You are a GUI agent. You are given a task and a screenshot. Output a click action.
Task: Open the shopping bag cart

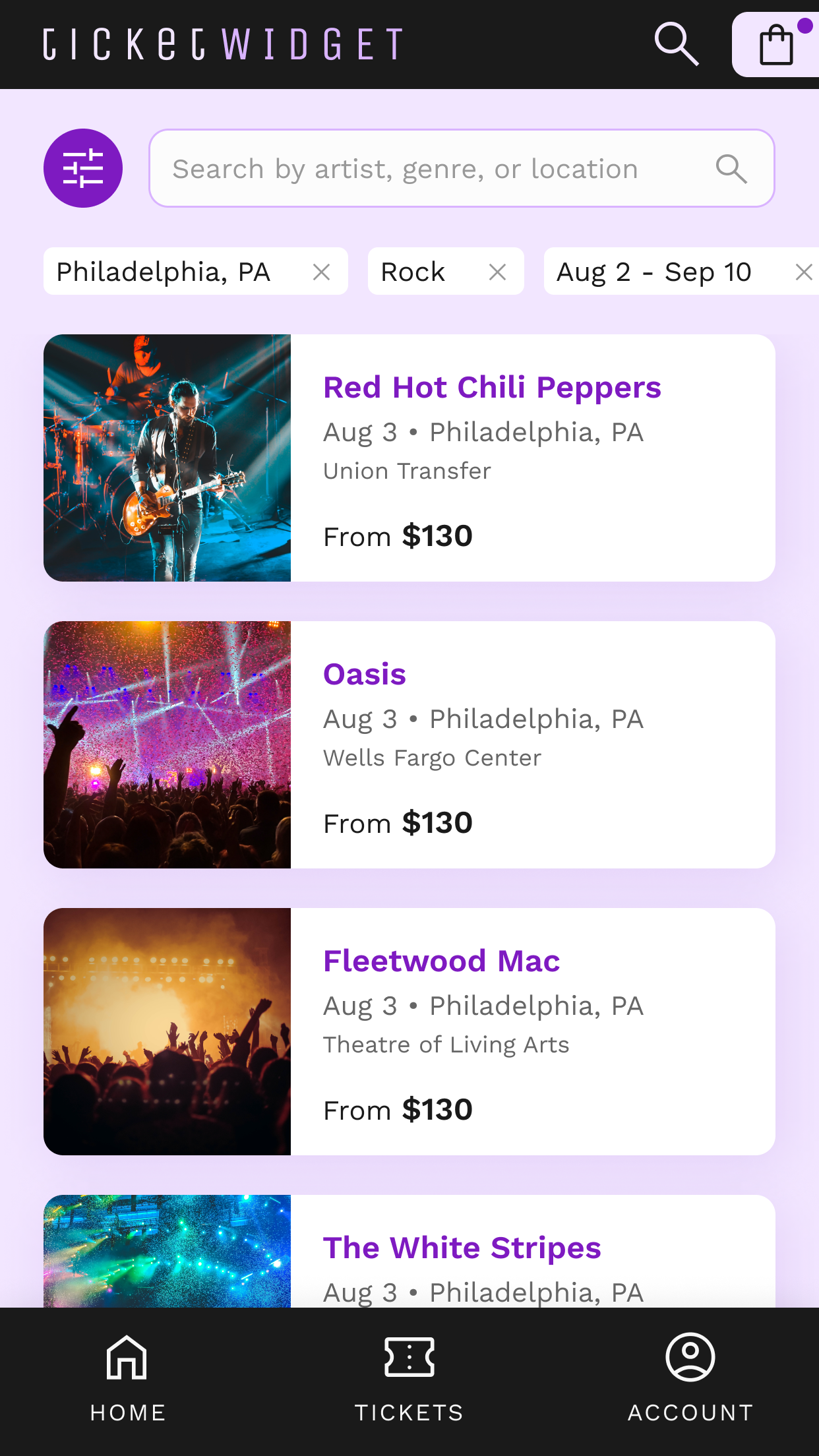pos(776,45)
